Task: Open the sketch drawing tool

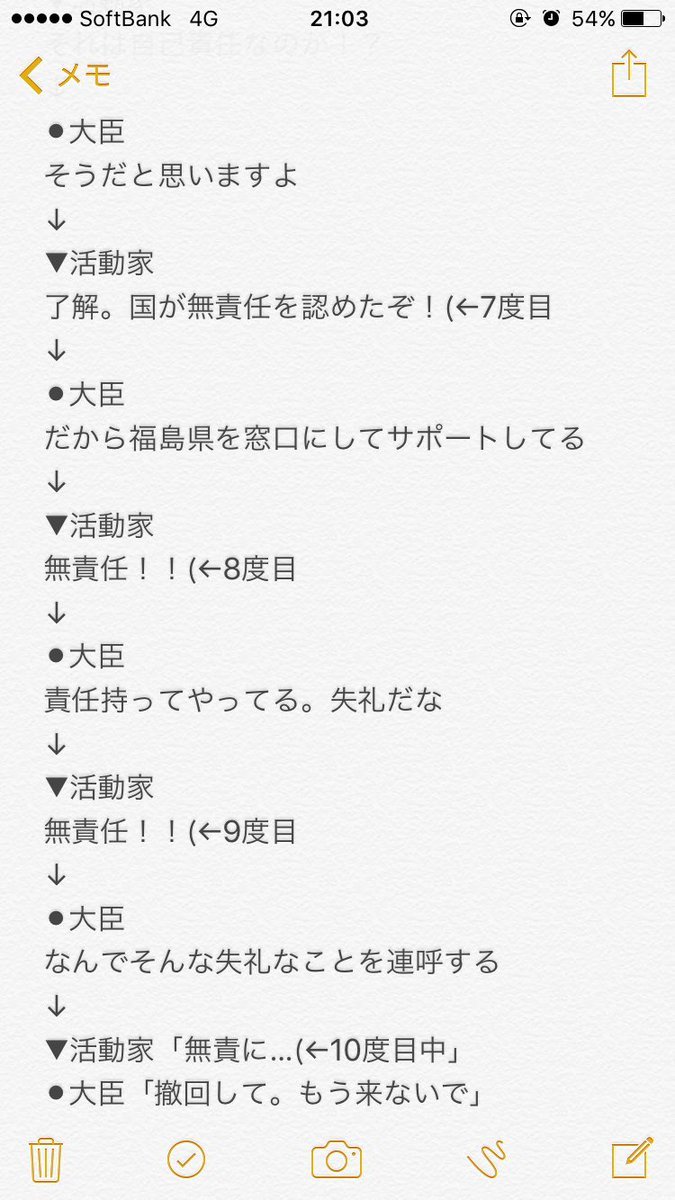Action: pyautogui.click(x=488, y=1160)
